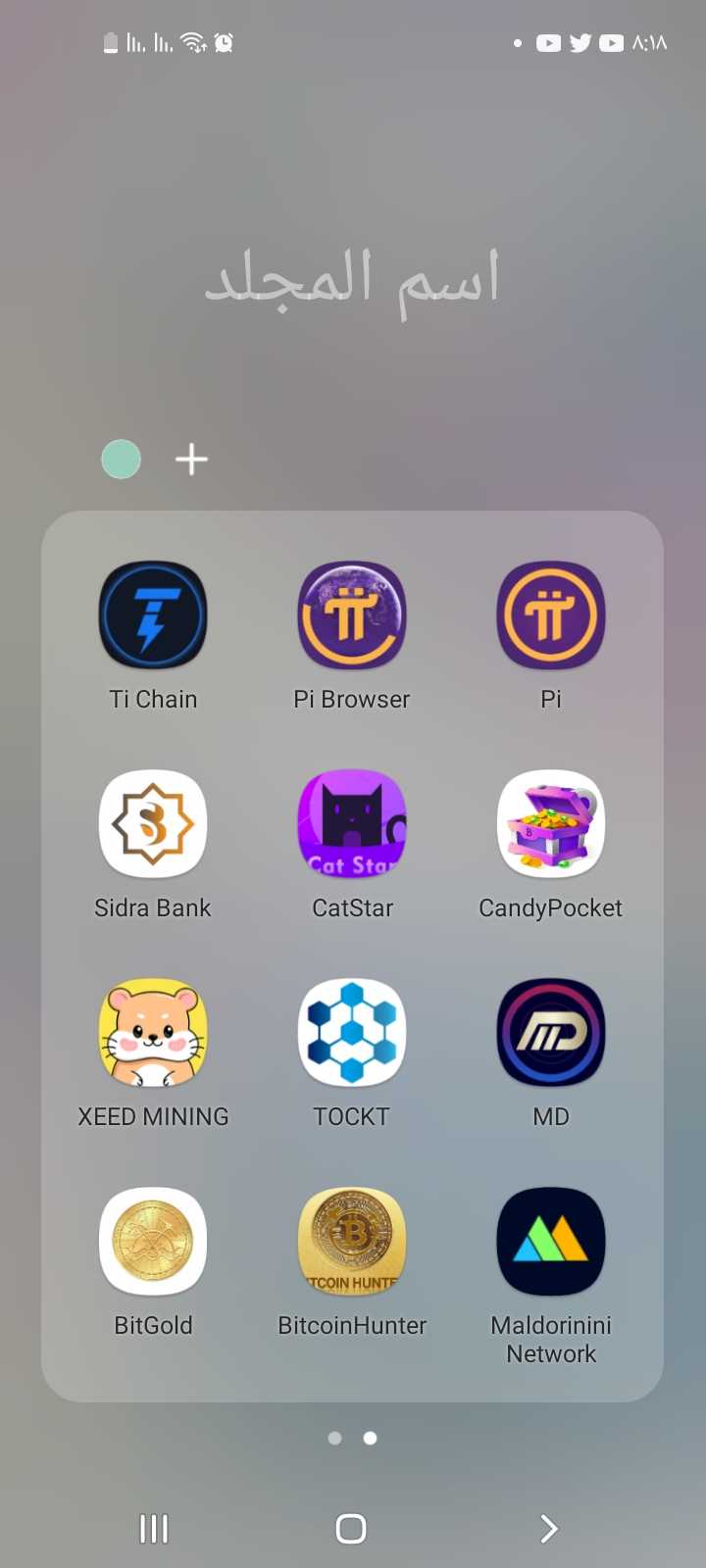Image resolution: width=706 pixels, height=1568 pixels.
Task: Launch BitGold
Action: pyautogui.click(x=153, y=1242)
